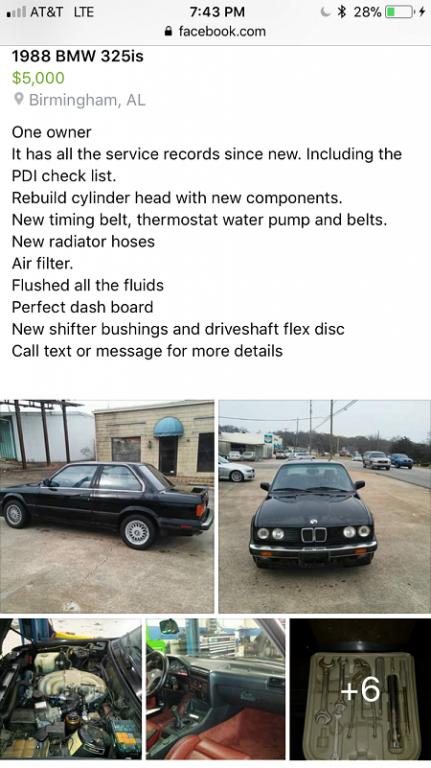431x768 pixels.
Task: View the red interior photo
Action: [216, 689]
